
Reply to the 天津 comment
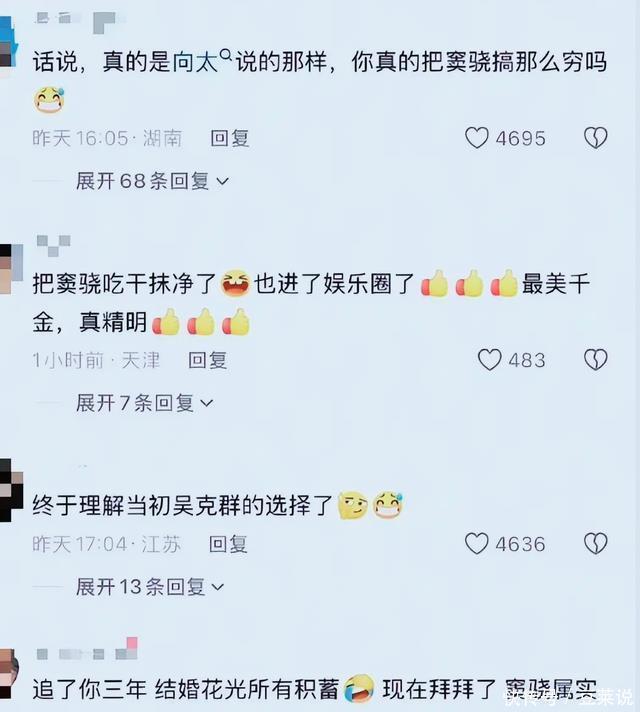[x=207, y=360]
